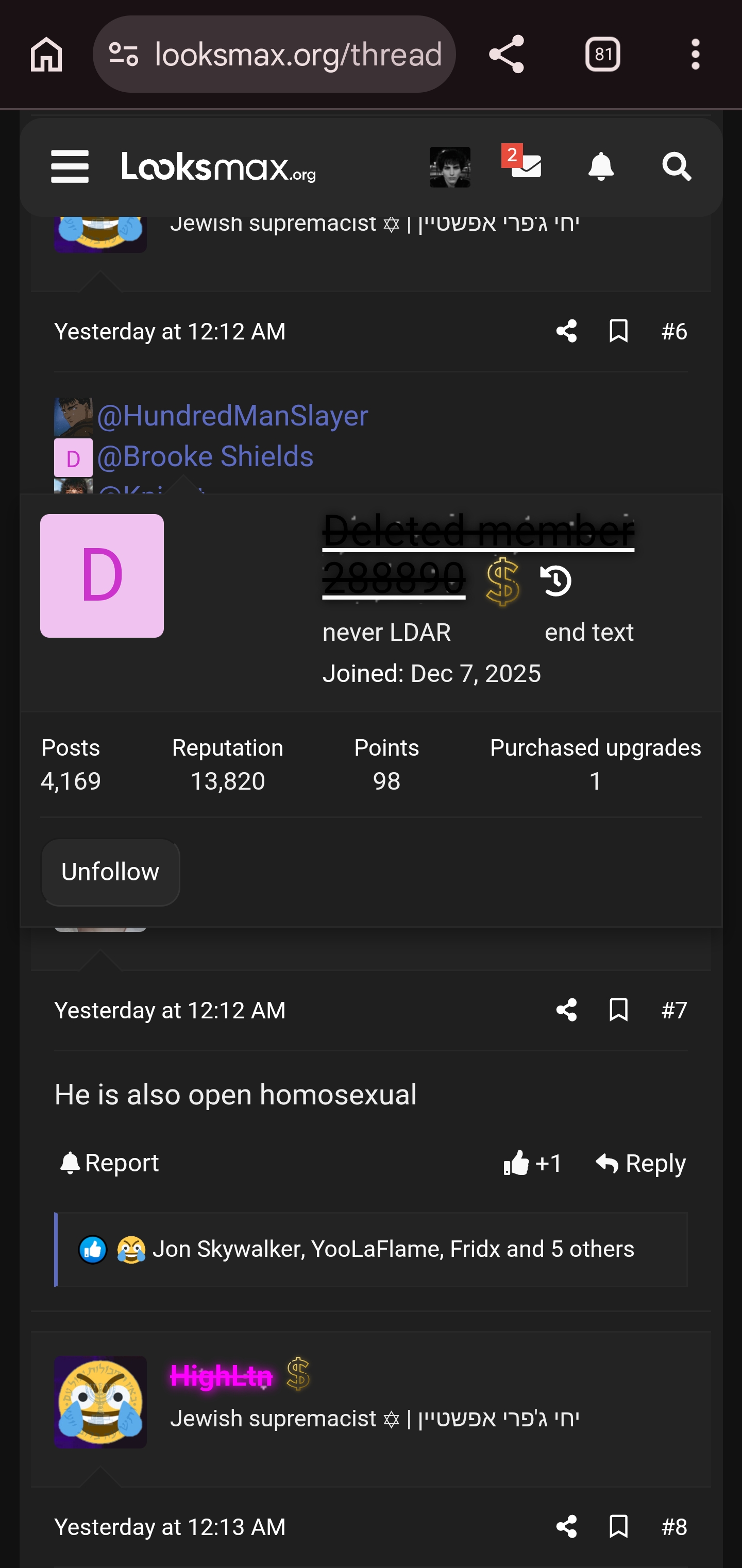The image size is (742, 1568).
Task: Give +1 like to post #7
Action: click(x=533, y=1163)
